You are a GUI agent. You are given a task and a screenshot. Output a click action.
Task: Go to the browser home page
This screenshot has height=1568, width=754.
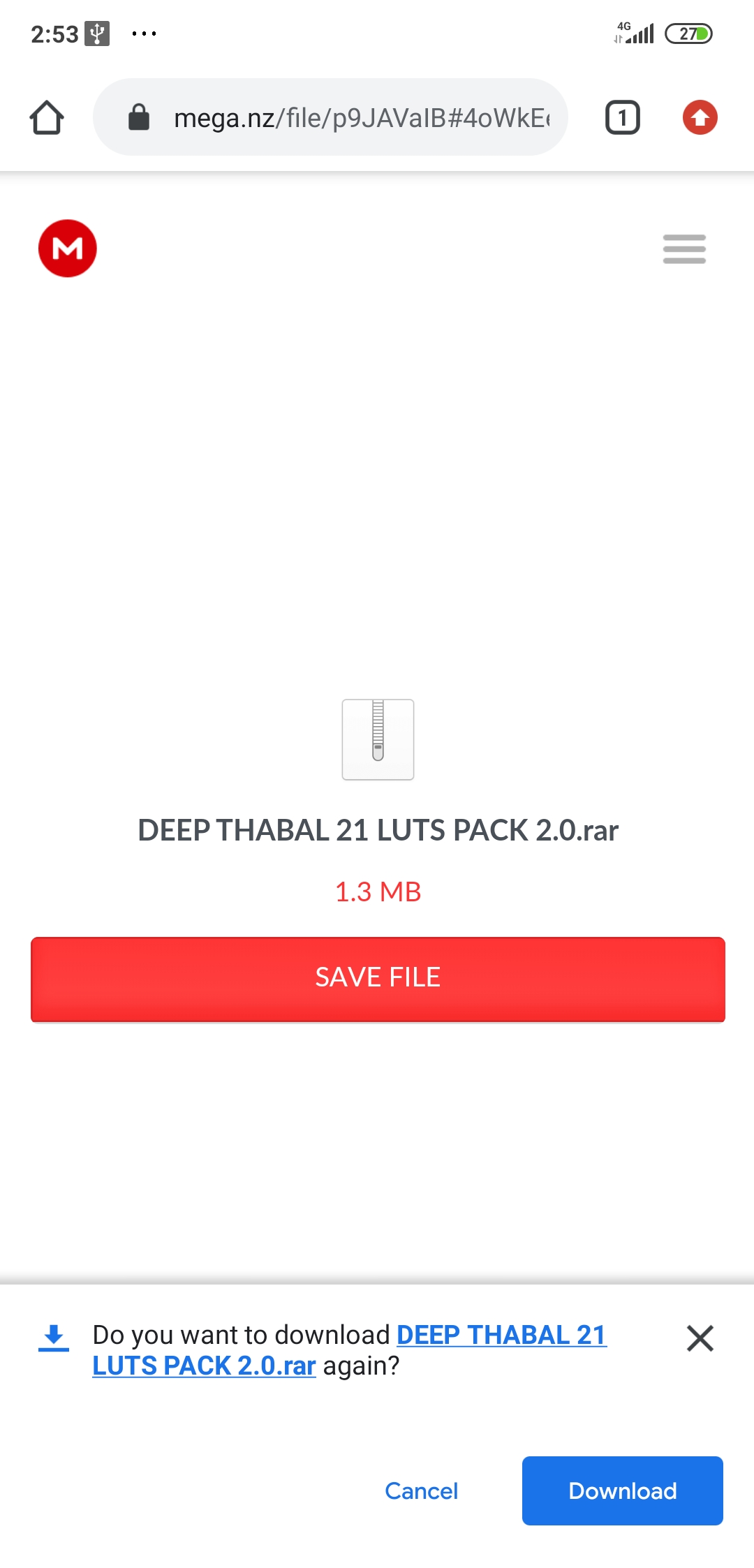click(47, 117)
